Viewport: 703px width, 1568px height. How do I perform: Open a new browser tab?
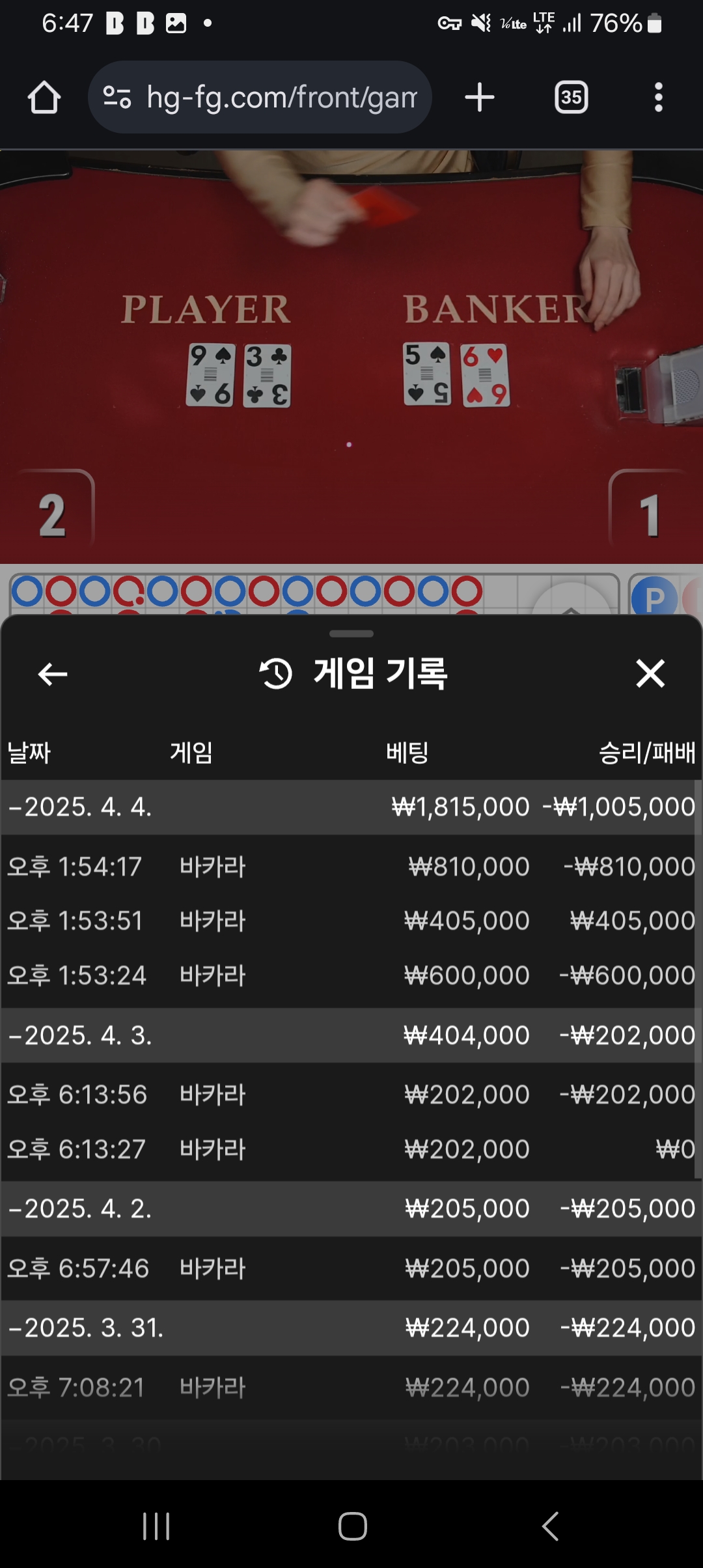pos(480,98)
